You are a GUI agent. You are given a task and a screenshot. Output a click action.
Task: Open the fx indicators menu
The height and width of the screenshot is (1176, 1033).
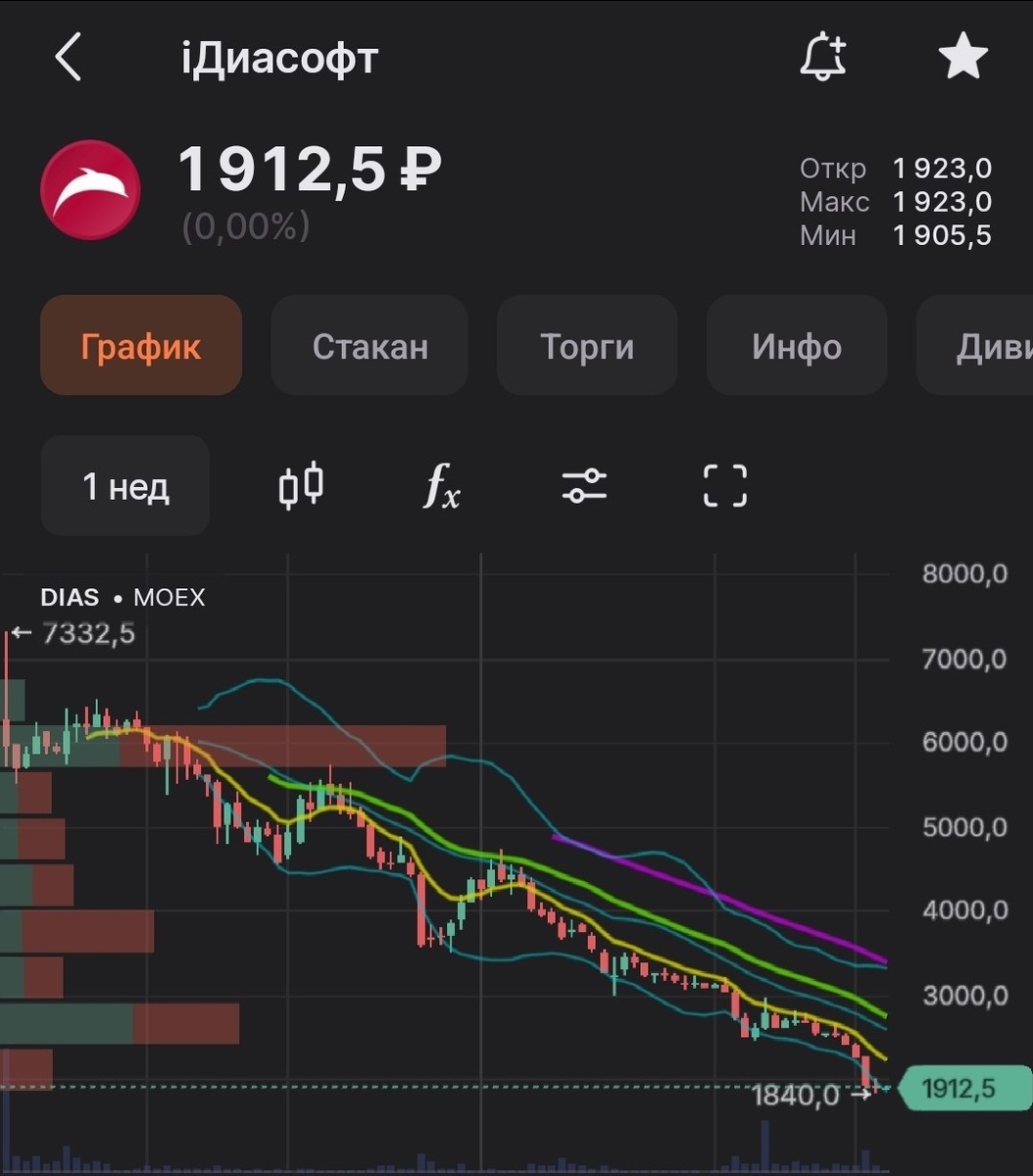click(x=441, y=486)
